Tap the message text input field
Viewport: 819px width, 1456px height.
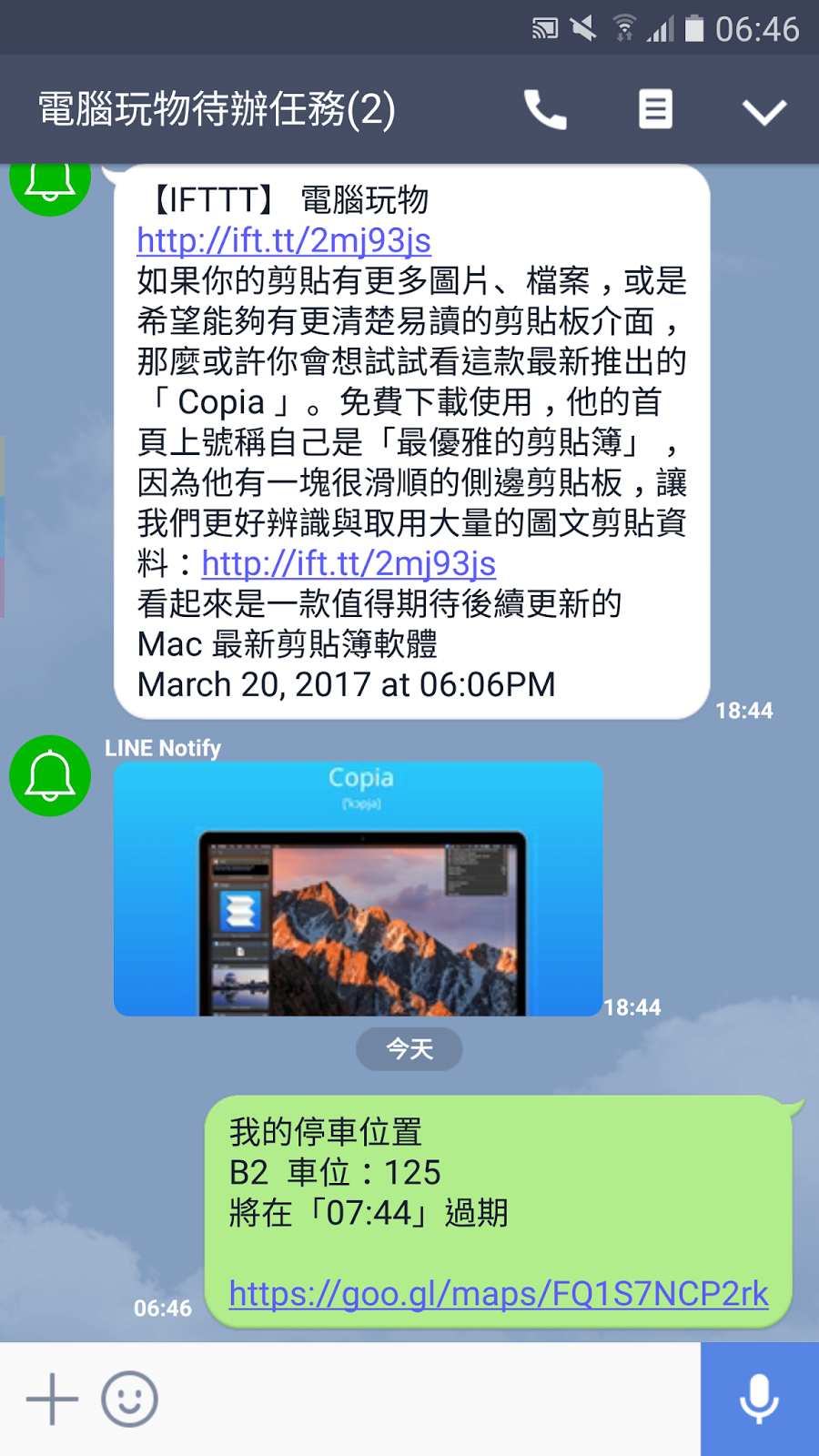[428, 1399]
